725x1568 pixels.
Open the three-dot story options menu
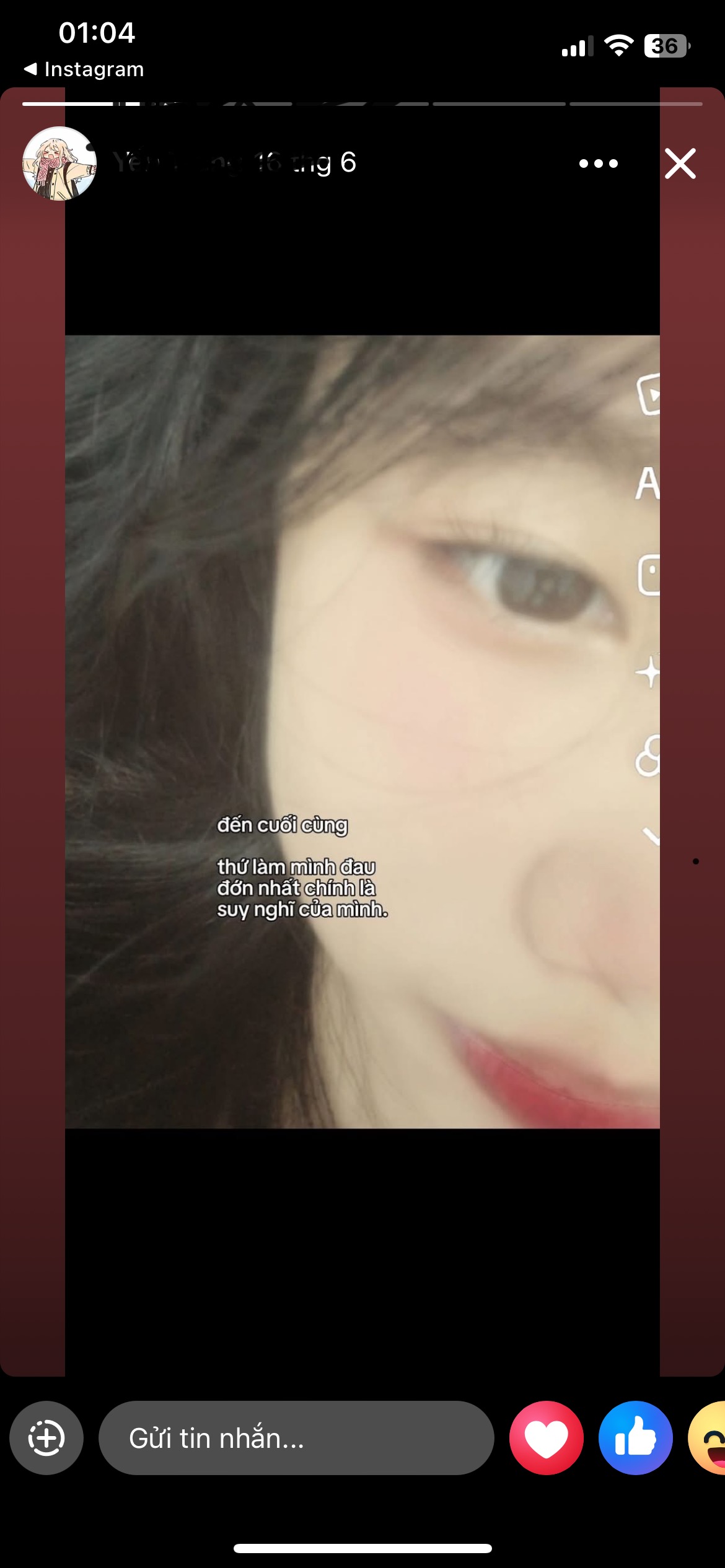(598, 163)
